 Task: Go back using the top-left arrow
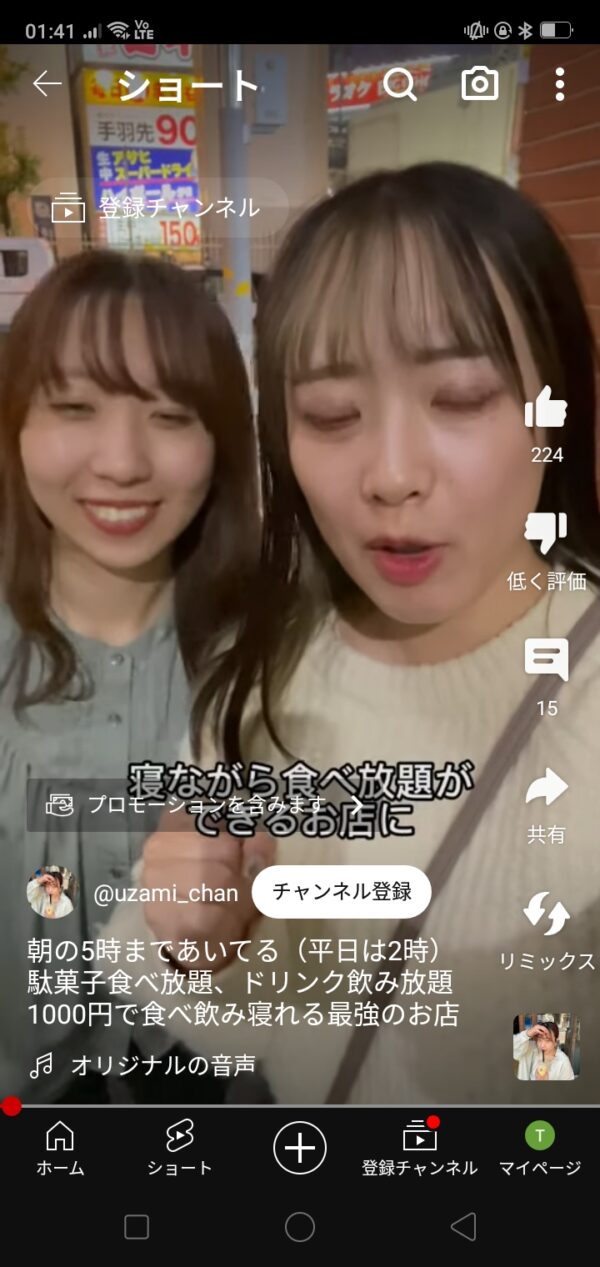47,85
